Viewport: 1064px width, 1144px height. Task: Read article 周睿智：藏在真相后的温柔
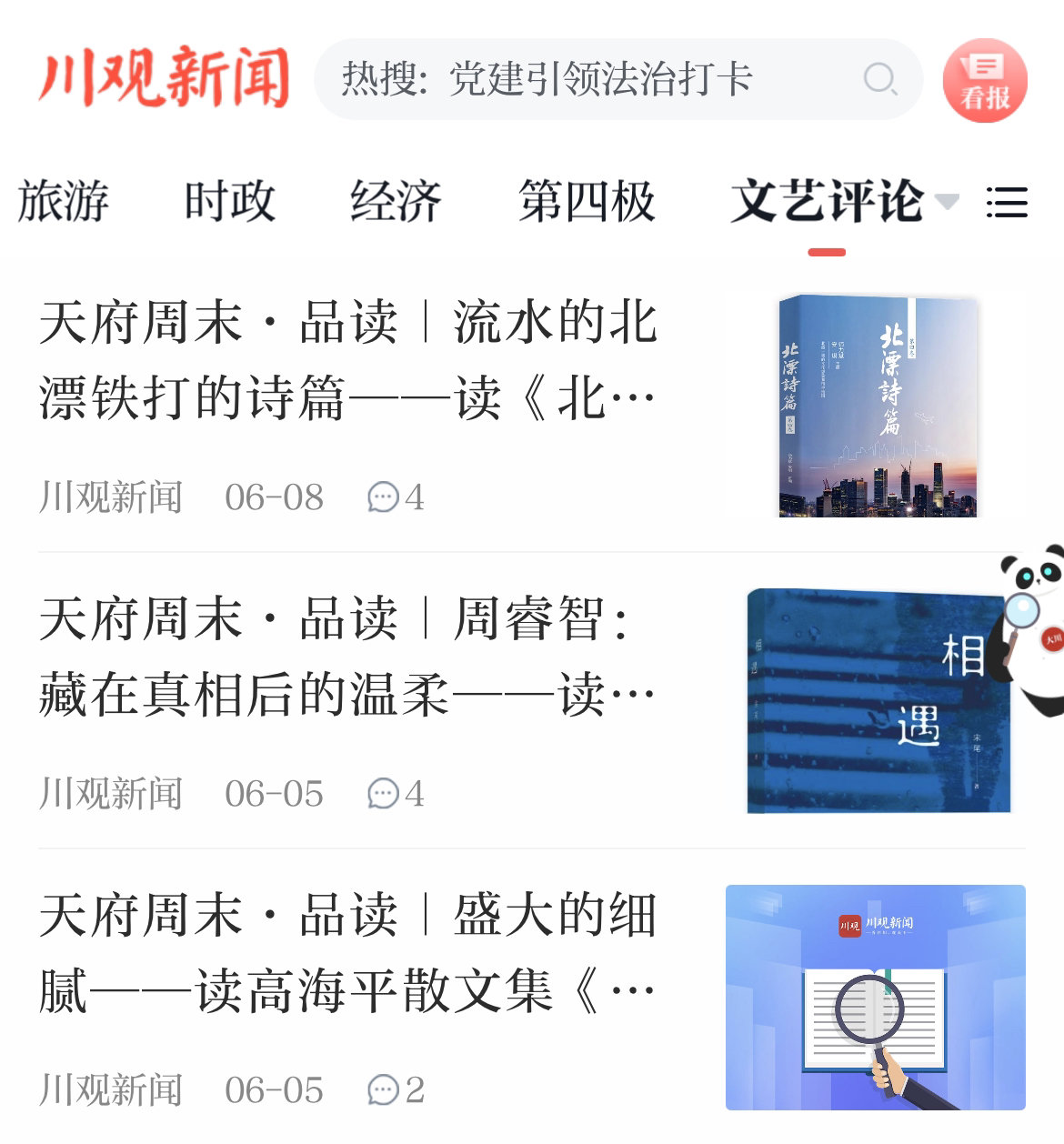(347, 657)
